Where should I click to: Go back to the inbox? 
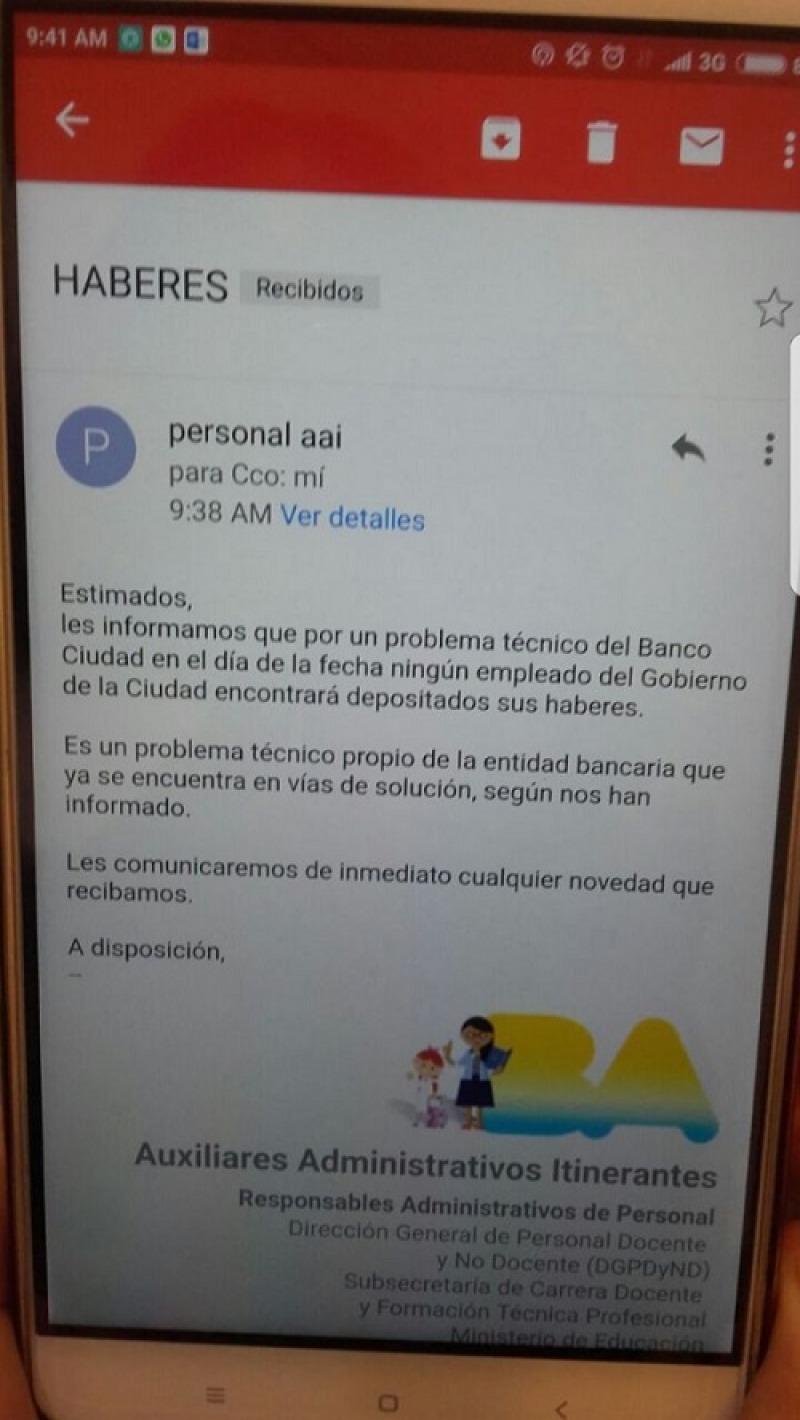(72, 121)
